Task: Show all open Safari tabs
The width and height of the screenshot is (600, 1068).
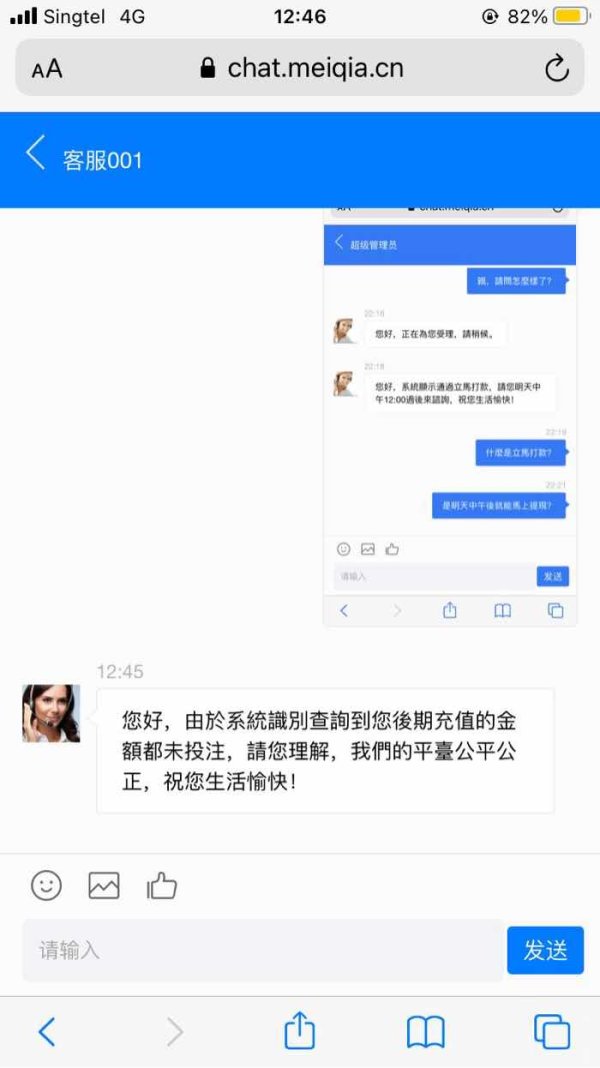Action: [552, 1032]
